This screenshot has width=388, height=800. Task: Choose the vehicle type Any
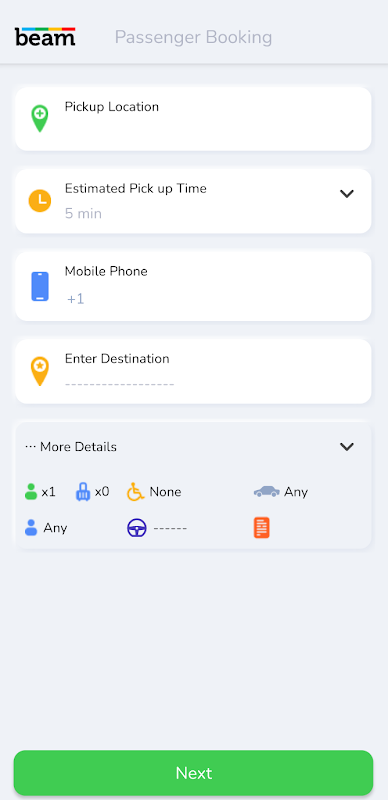(x=281, y=492)
